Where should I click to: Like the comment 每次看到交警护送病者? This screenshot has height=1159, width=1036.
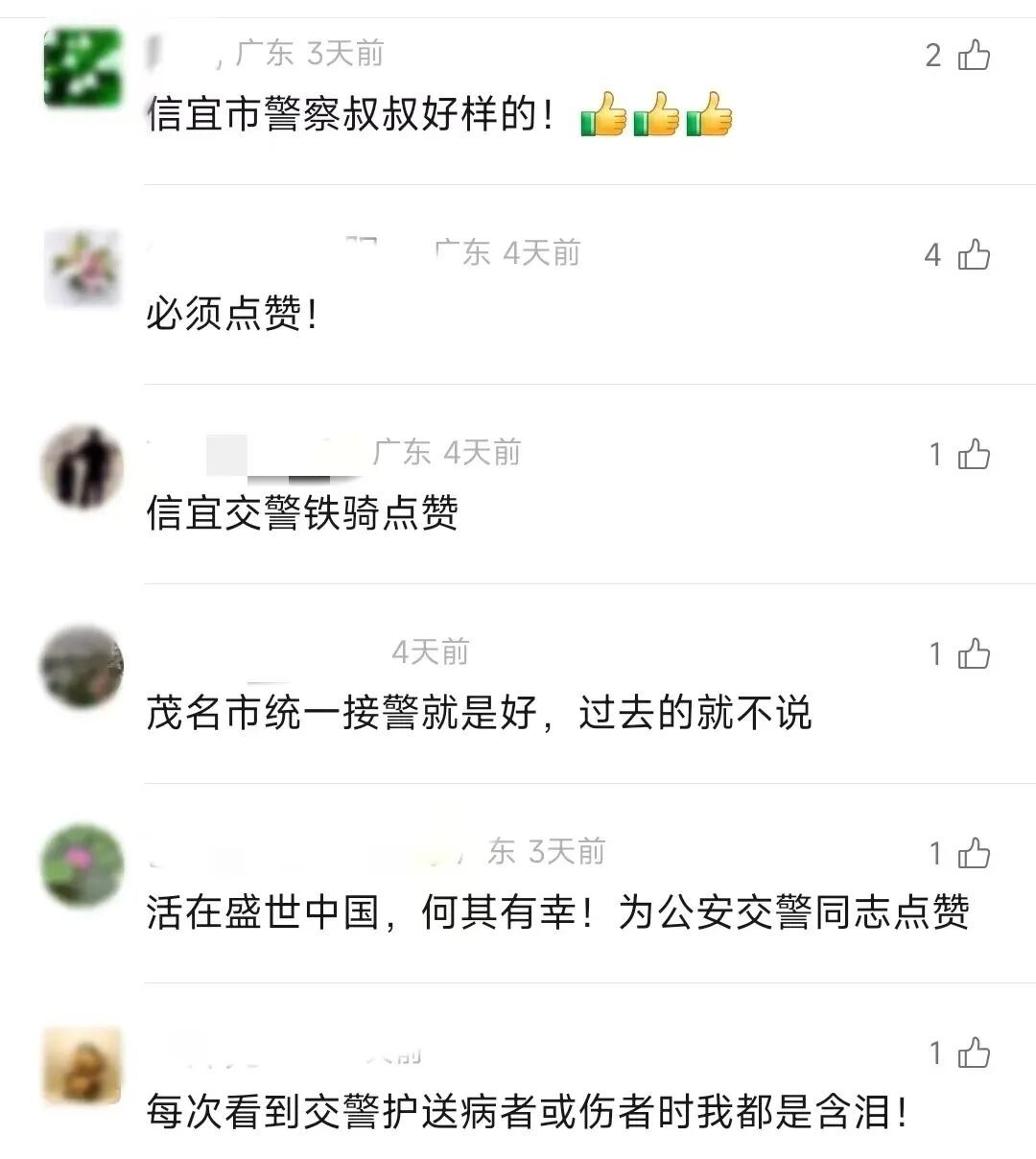pyautogui.click(x=974, y=1053)
